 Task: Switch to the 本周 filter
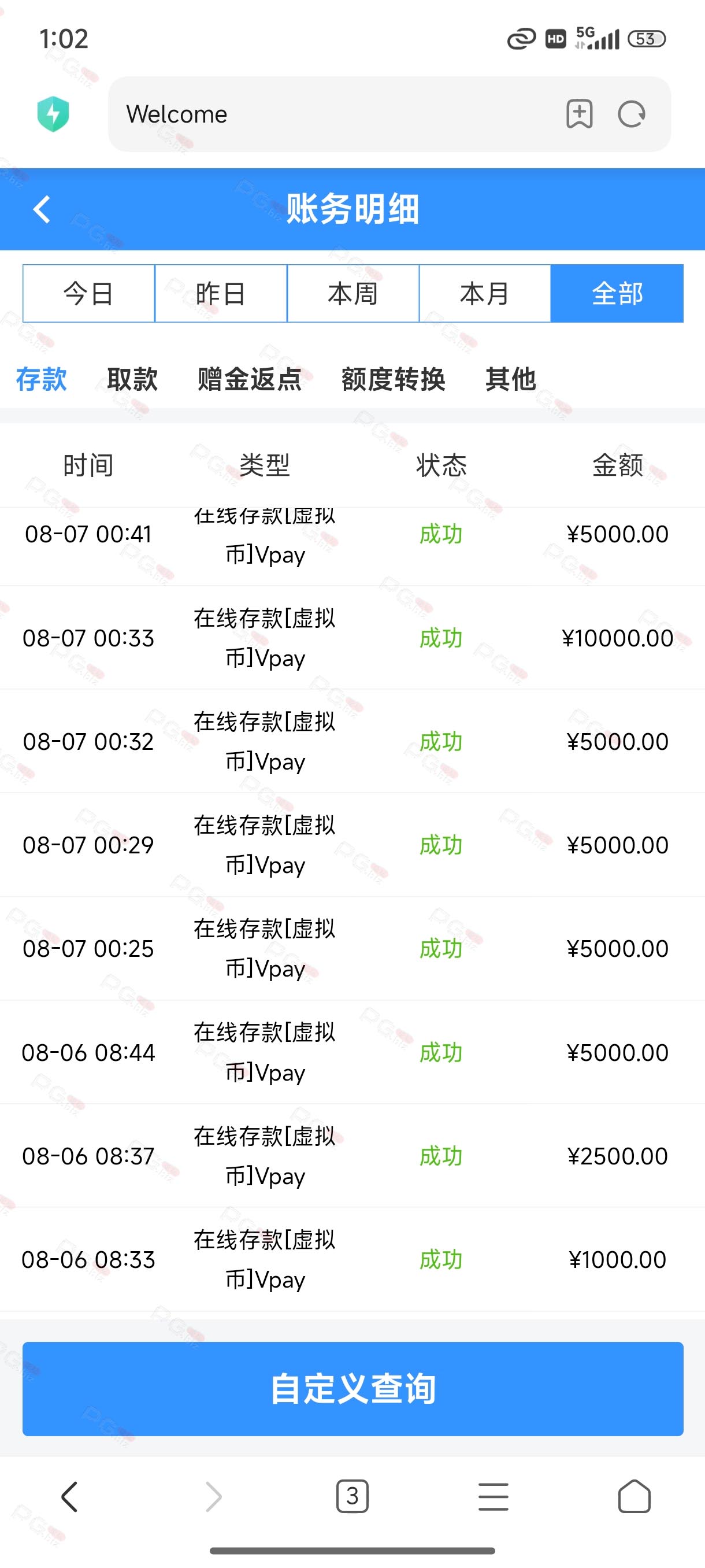[x=353, y=293]
